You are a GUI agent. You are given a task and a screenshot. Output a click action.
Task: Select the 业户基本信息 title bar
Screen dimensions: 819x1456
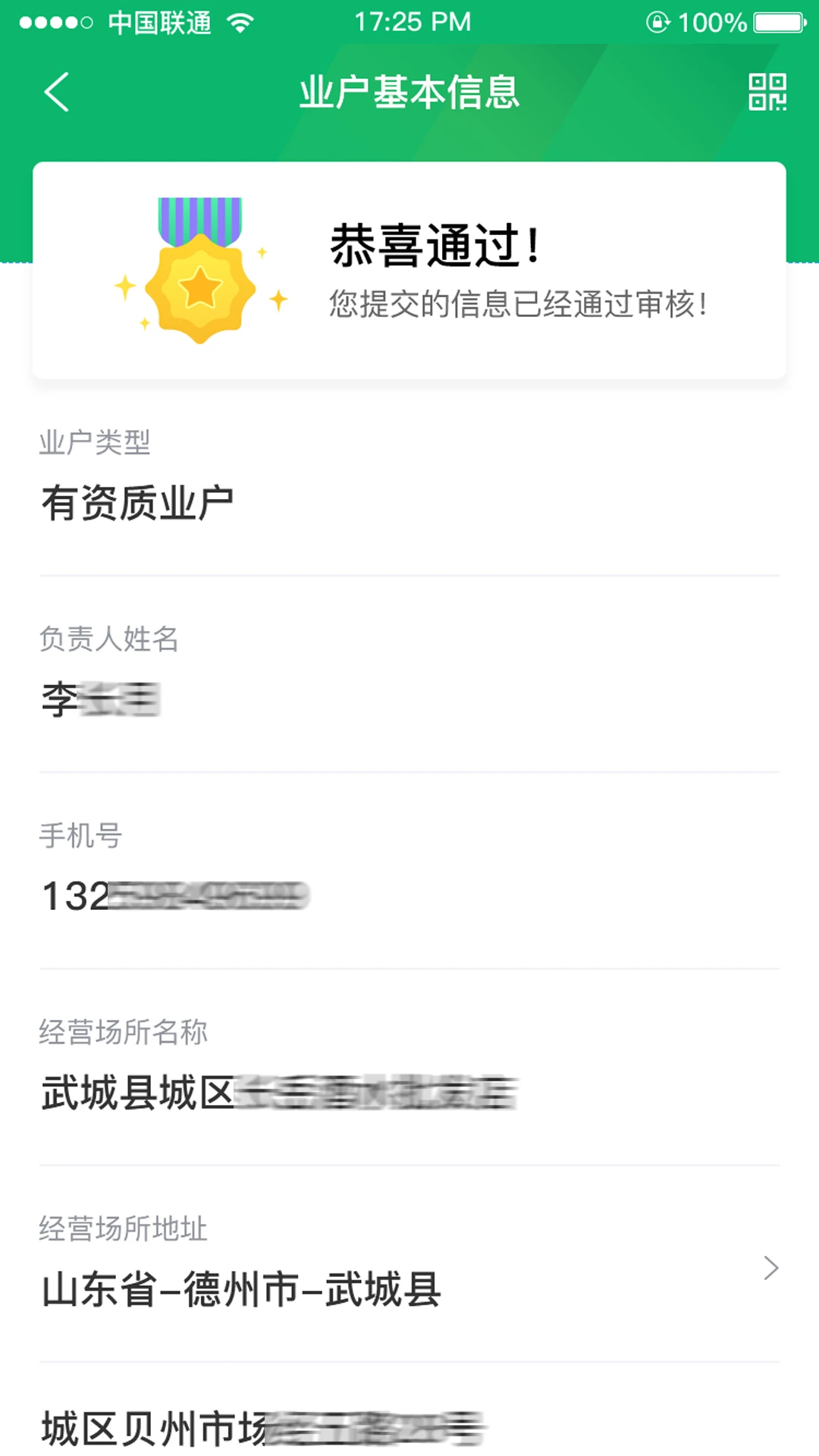click(409, 93)
